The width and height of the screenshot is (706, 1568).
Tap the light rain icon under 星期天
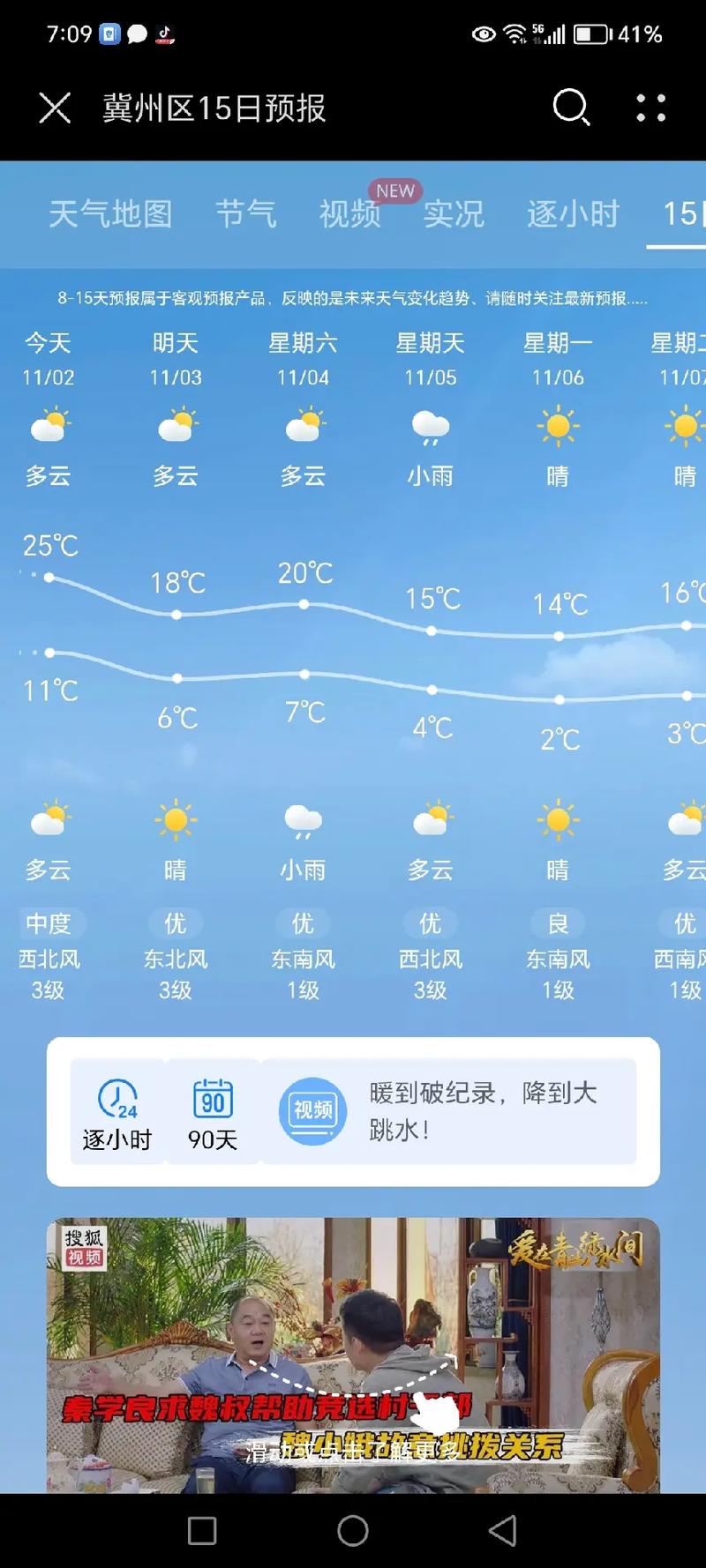click(431, 427)
